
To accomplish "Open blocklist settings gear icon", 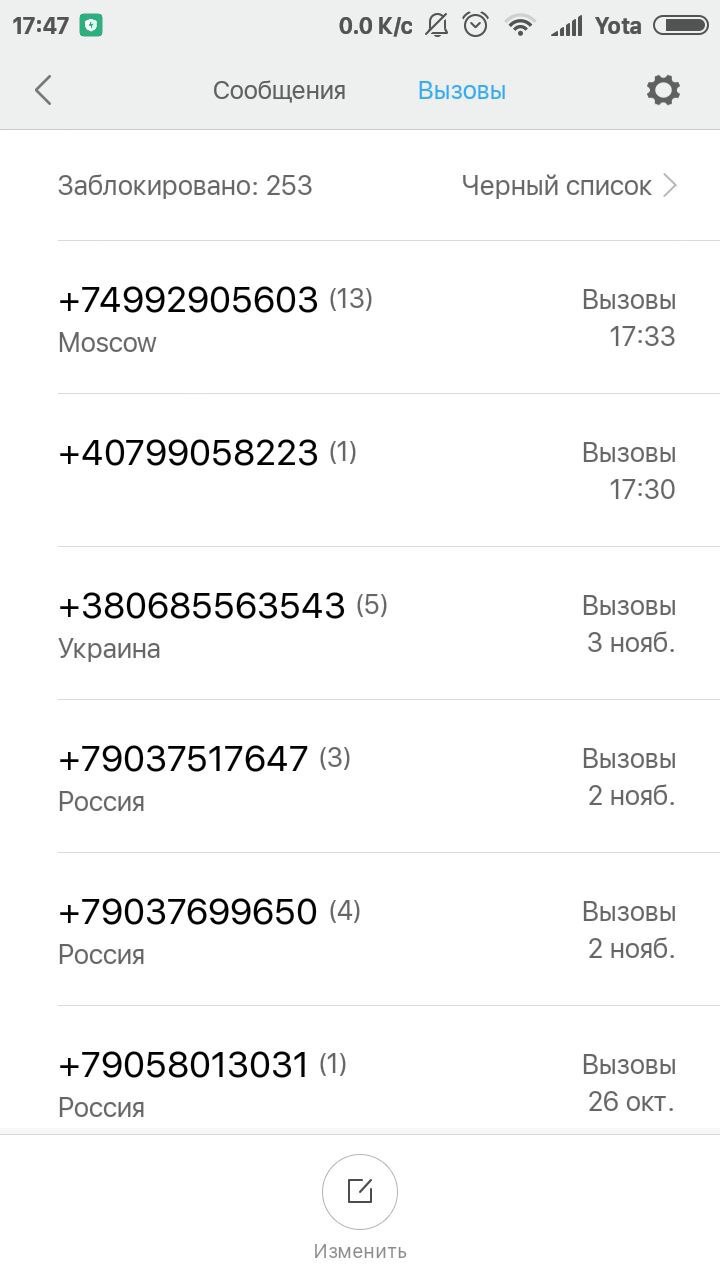I will (663, 91).
